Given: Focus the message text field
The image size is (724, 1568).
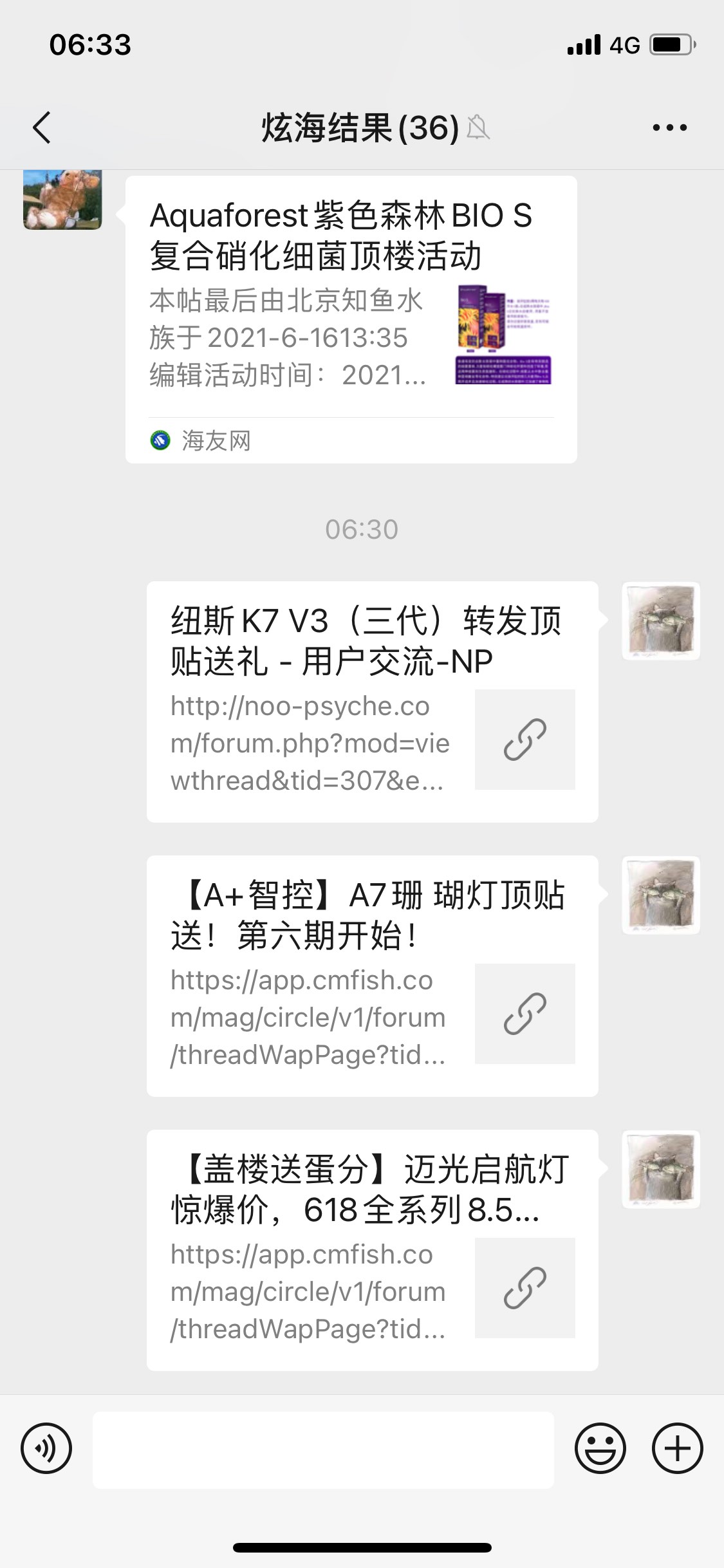Looking at the screenshot, I should click(323, 1450).
